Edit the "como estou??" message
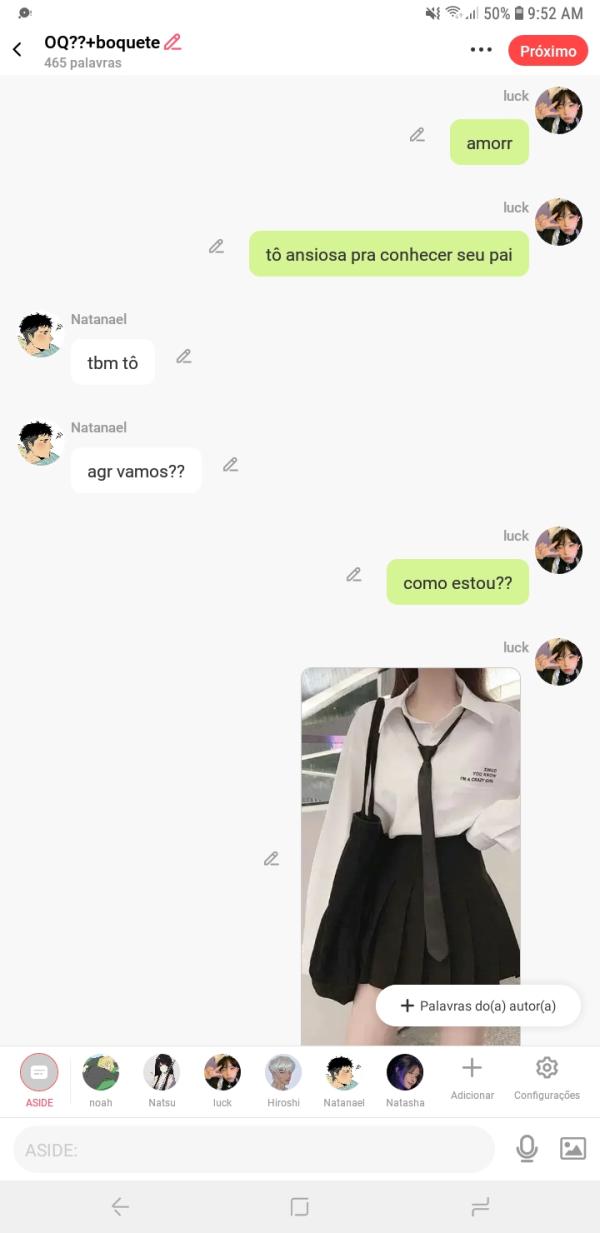This screenshot has height=1233, width=600. click(x=353, y=574)
